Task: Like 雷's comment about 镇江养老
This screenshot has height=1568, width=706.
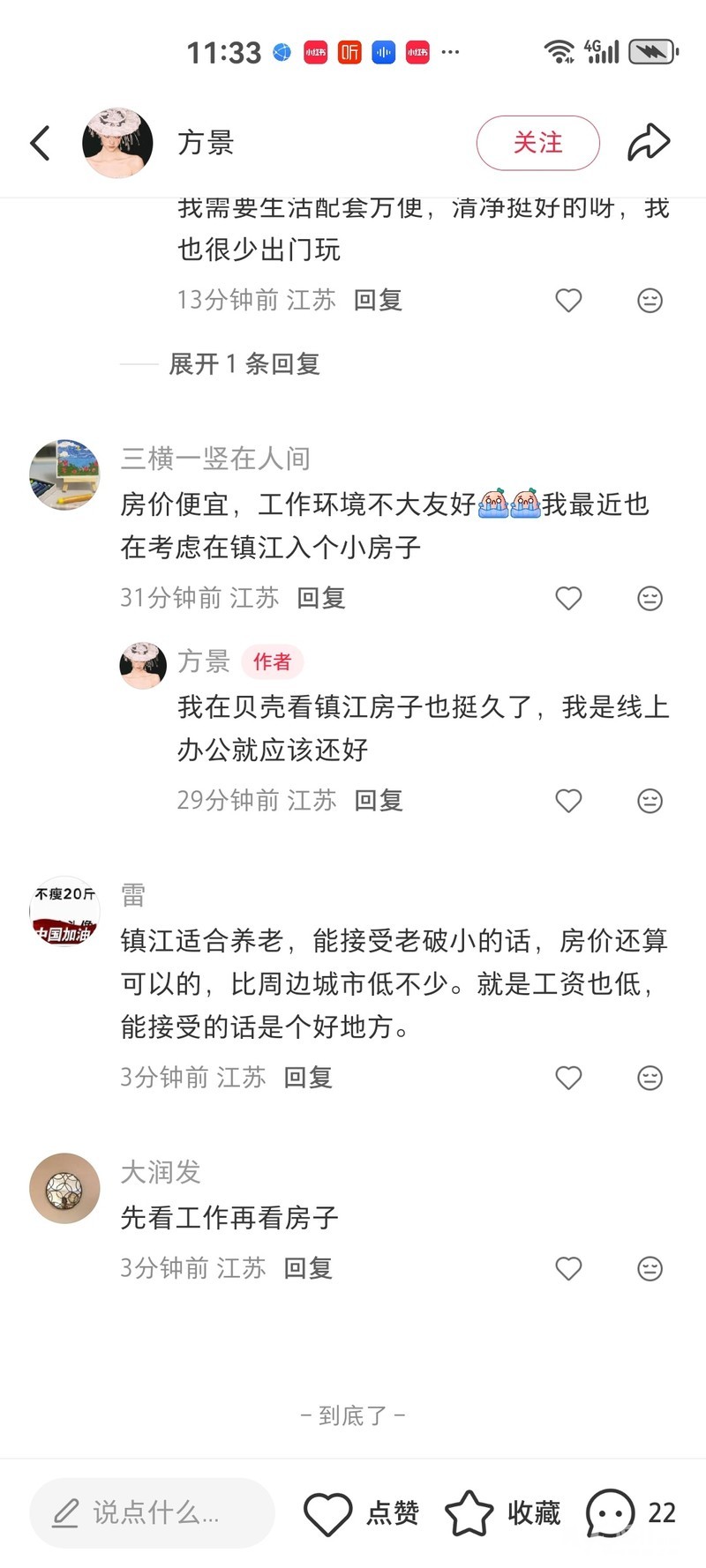Action: 568,1078
